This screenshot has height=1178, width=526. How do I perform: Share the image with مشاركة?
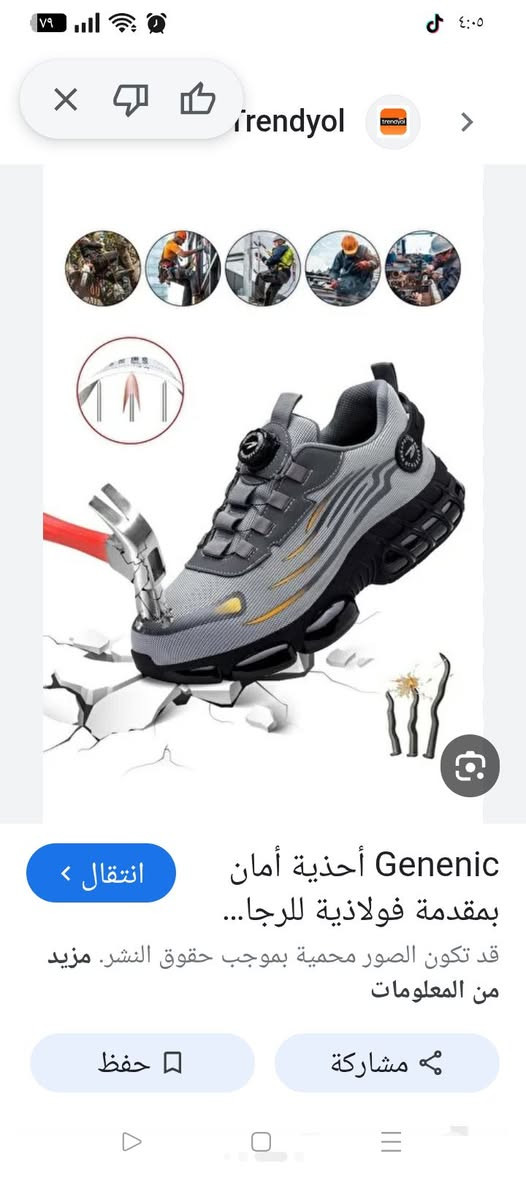click(x=387, y=1063)
